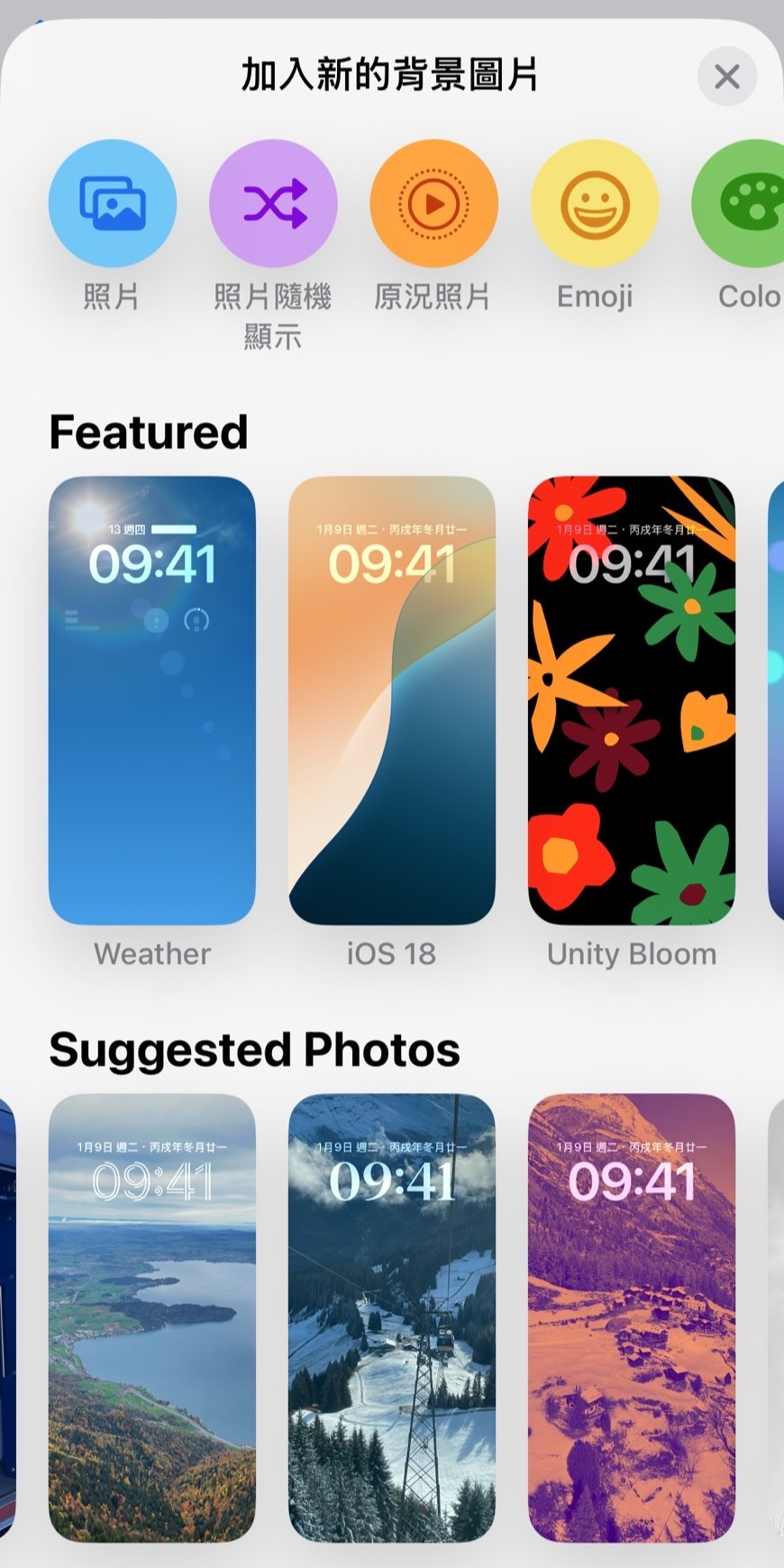
Task: Select the lake view suggested photo
Action: point(152,1317)
